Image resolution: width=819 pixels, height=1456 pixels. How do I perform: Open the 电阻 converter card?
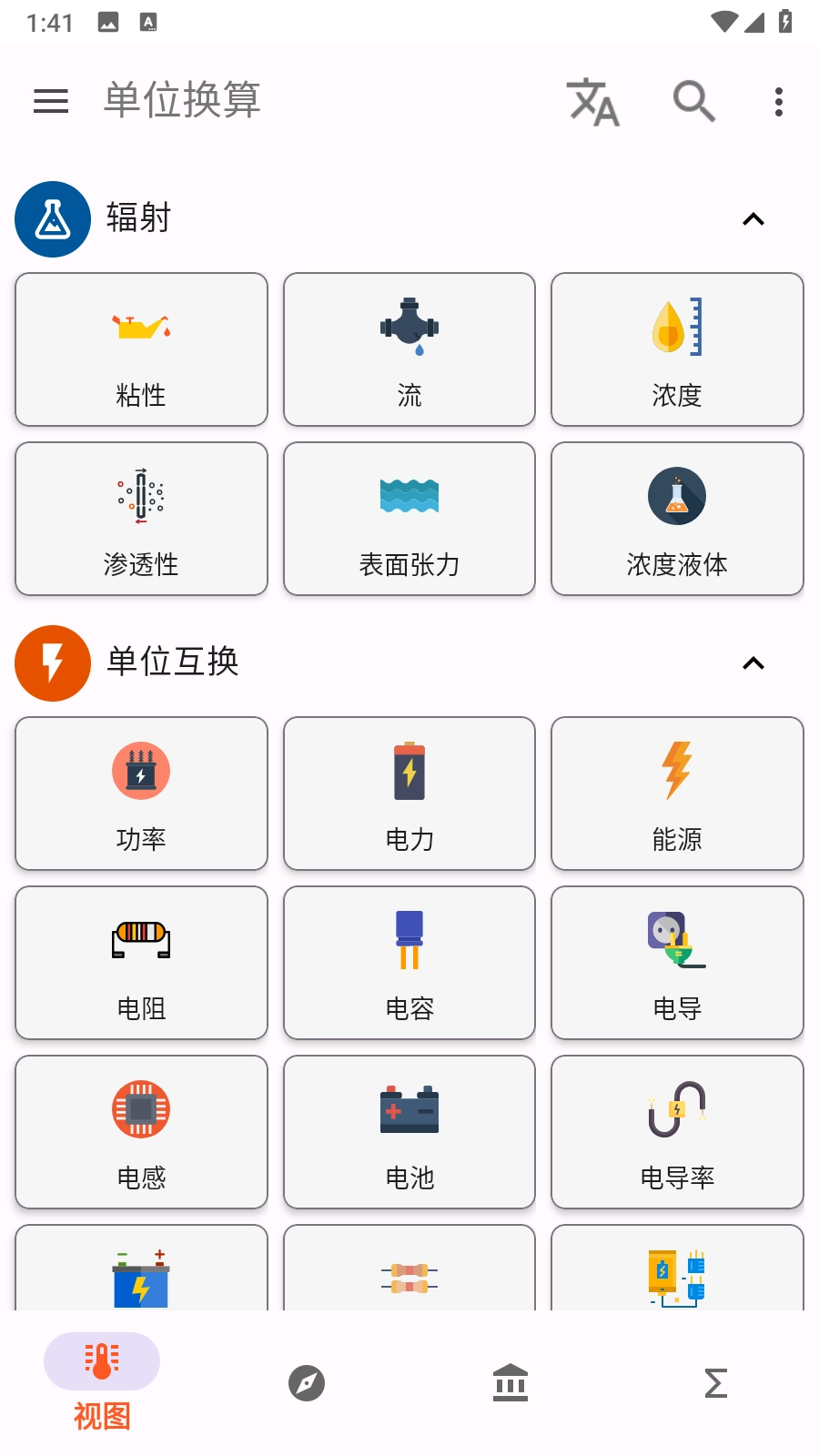[142, 963]
